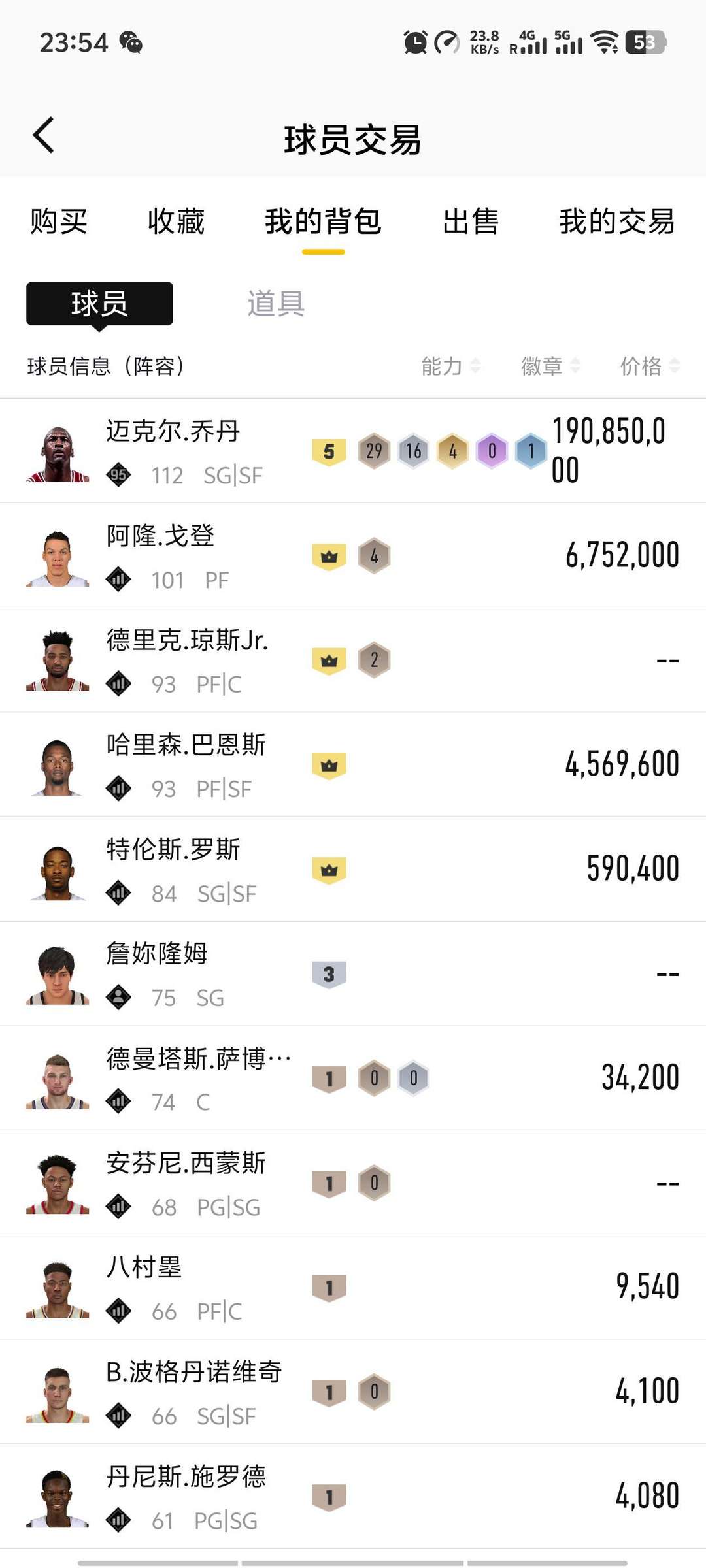706x1568 pixels.
Task: Sort players by 价格
Action: point(650,366)
